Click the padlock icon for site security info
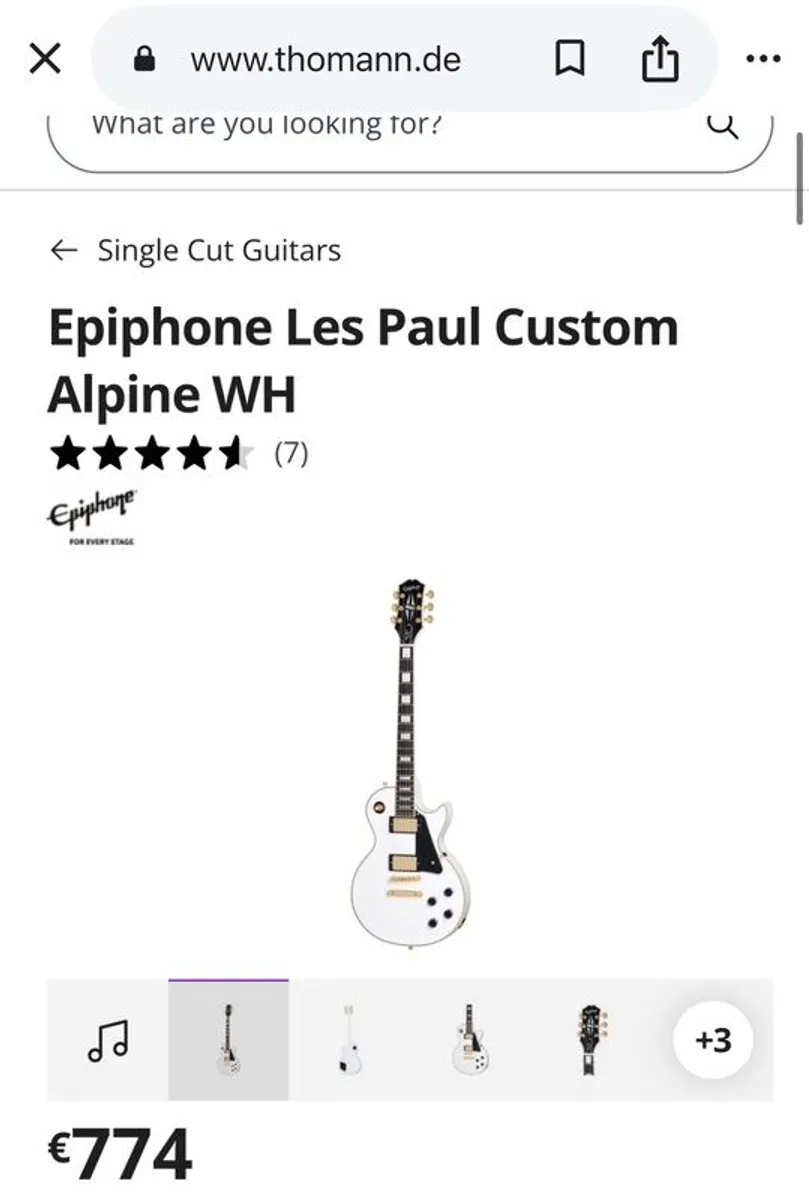 pyautogui.click(x=143, y=57)
